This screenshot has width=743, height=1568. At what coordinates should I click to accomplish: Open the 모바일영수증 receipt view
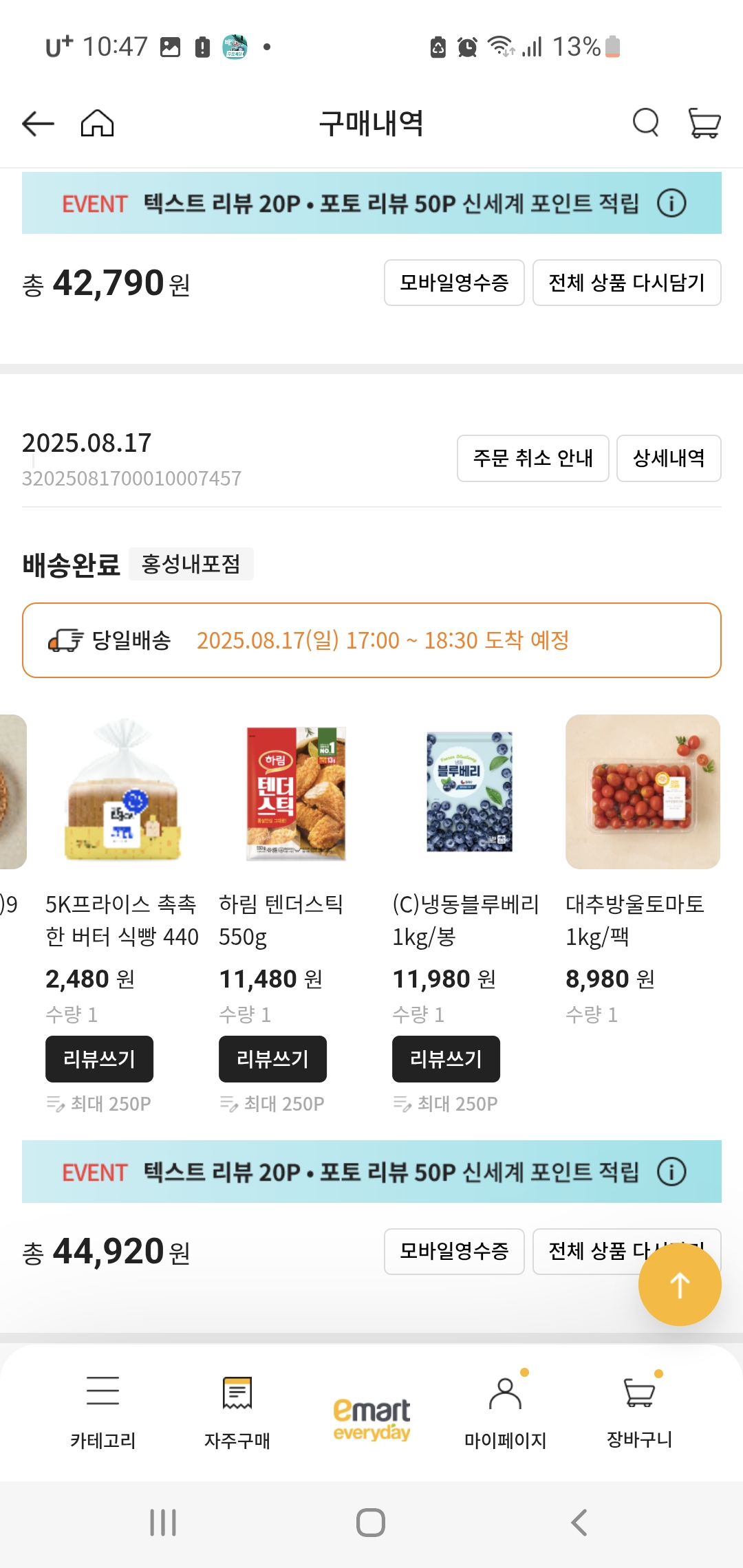pos(454,283)
